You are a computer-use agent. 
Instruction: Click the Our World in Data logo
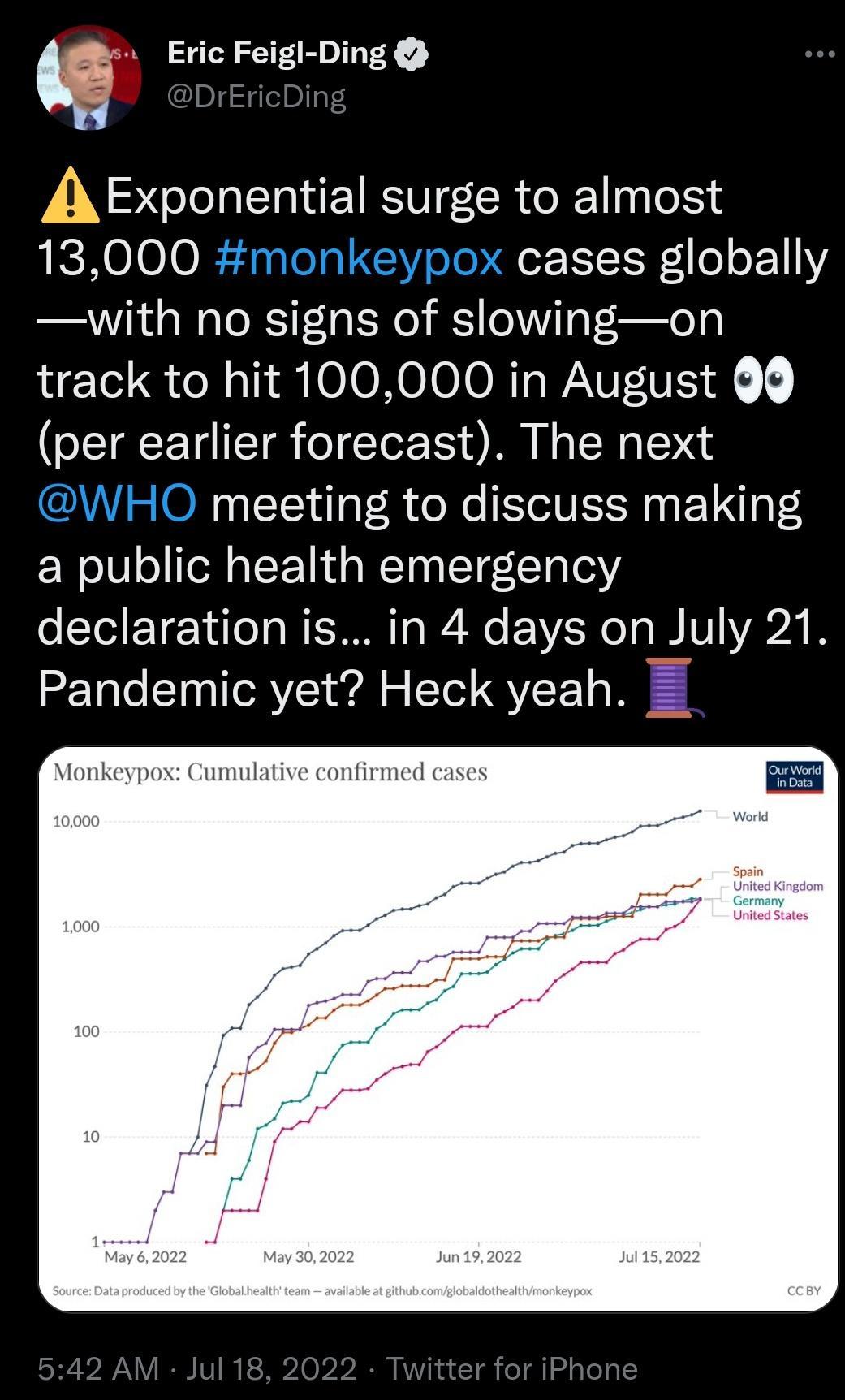[794, 777]
